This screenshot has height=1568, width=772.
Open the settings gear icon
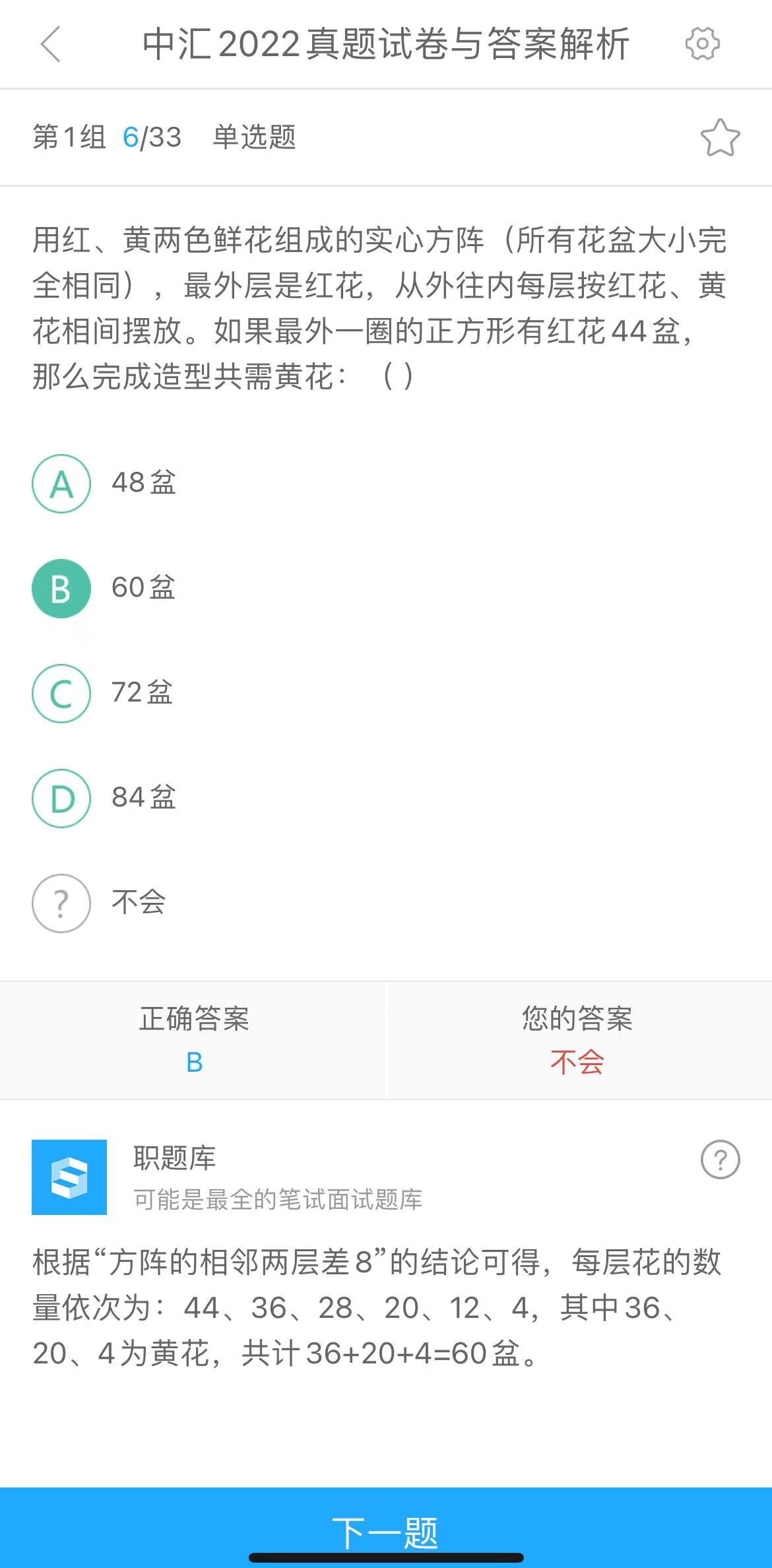click(702, 44)
